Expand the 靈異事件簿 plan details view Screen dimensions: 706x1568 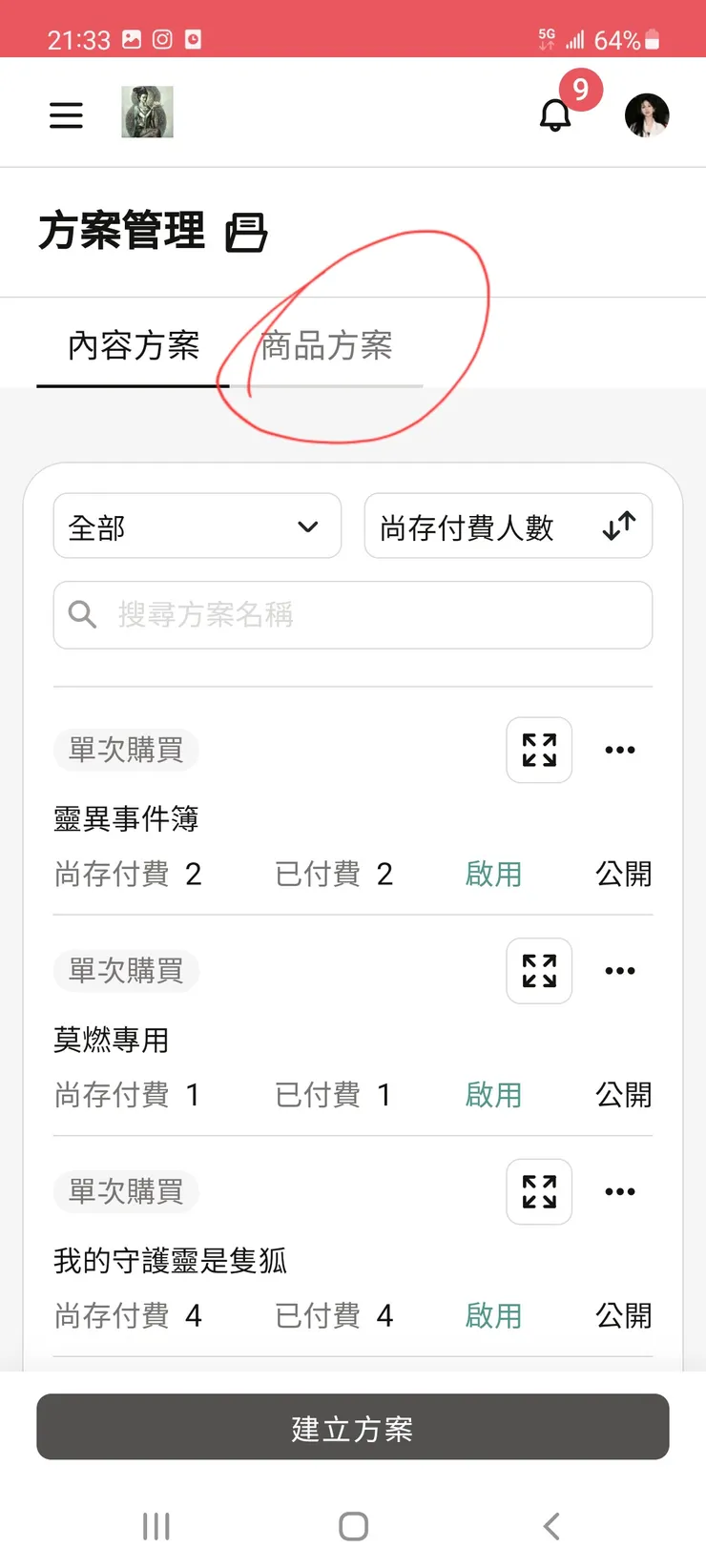pos(539,750)
